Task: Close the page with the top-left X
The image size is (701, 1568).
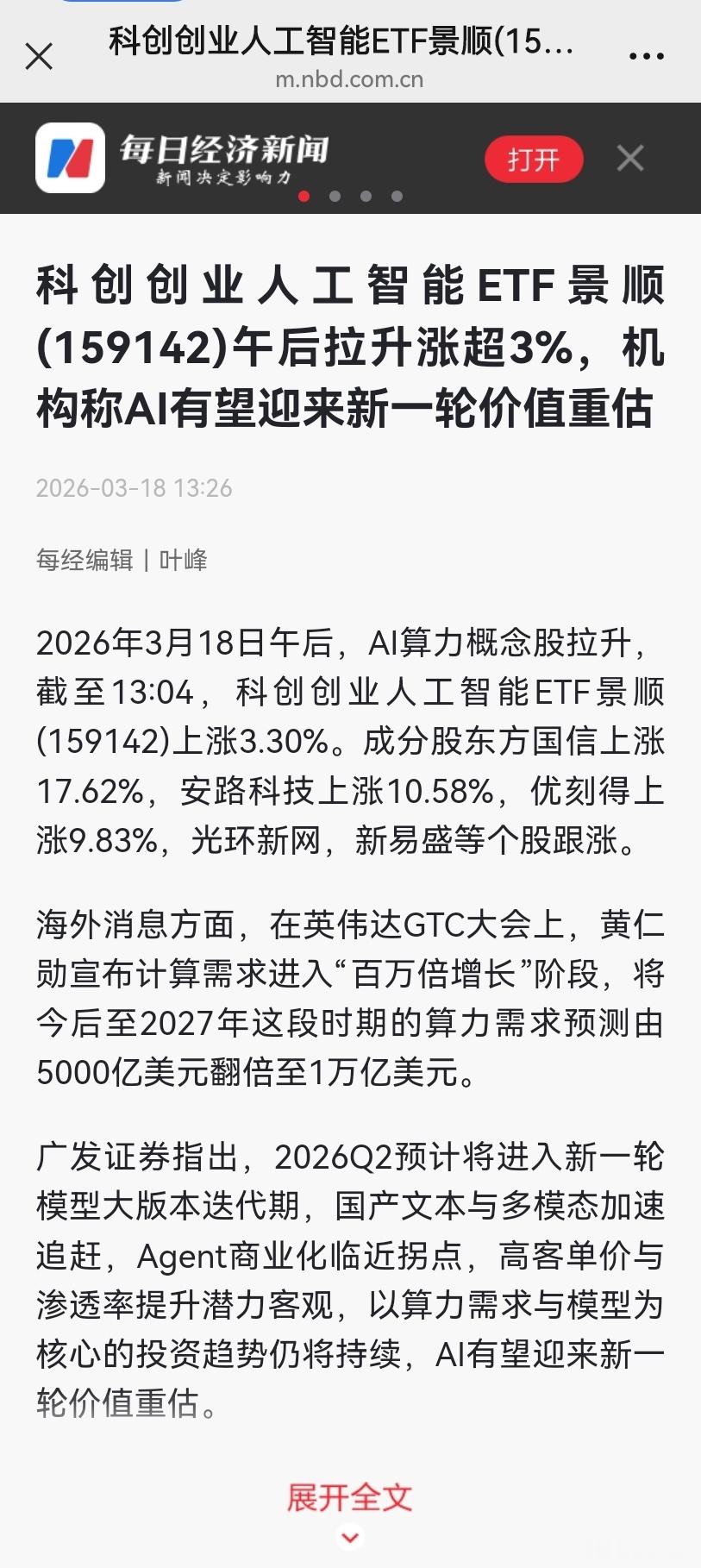Action: 39,55
